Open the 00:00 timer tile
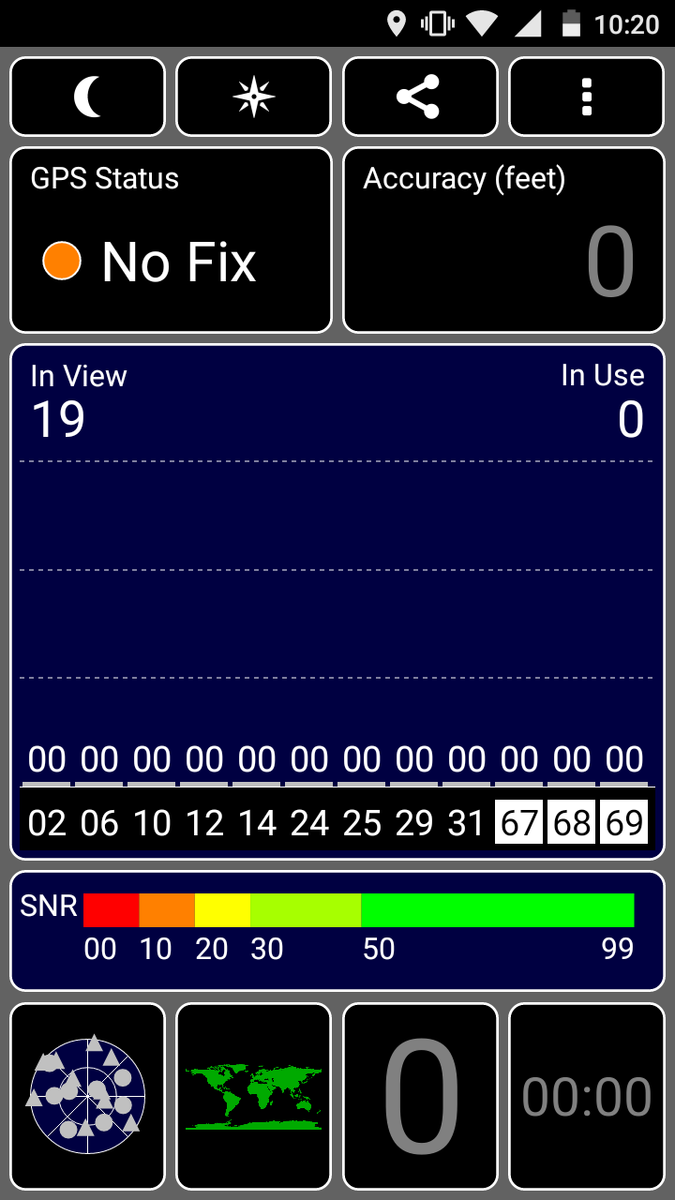 [587, 1096]
